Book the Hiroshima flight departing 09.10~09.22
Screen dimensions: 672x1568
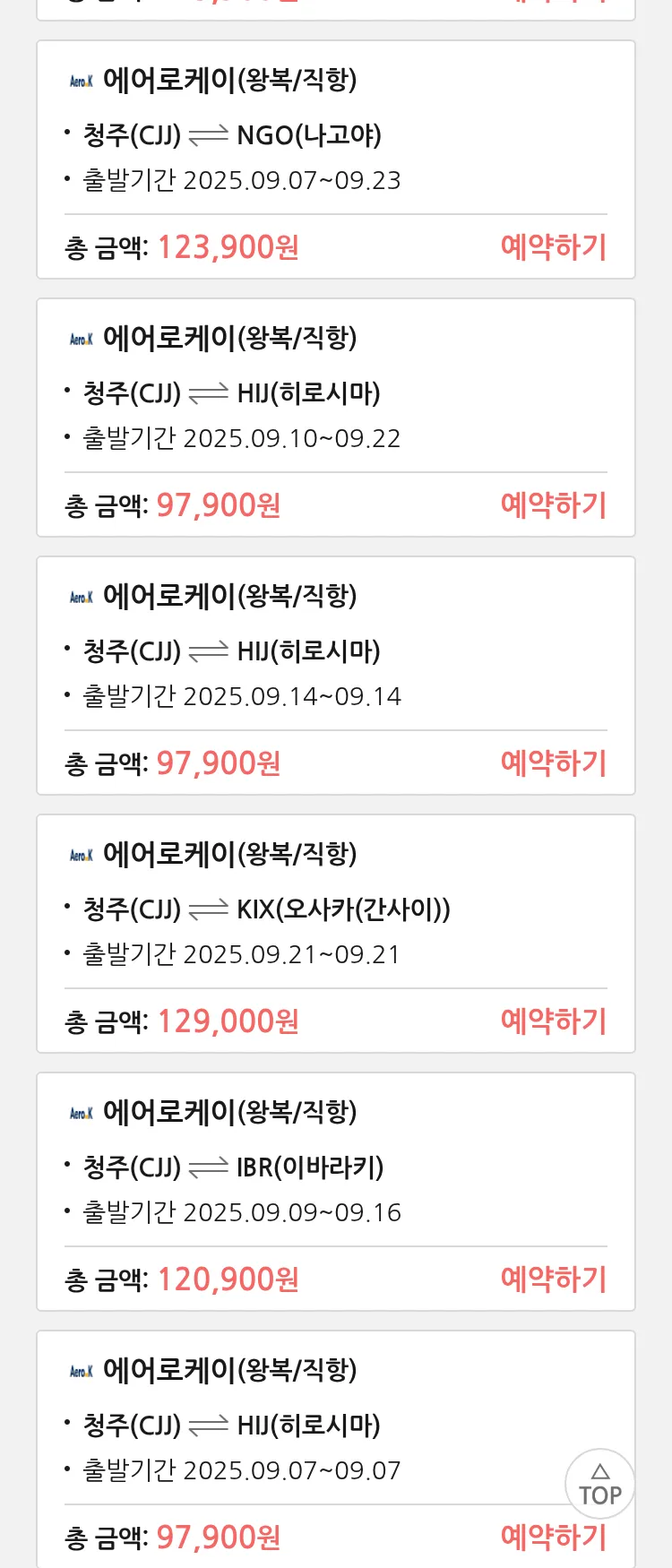[x=553, y=505]
